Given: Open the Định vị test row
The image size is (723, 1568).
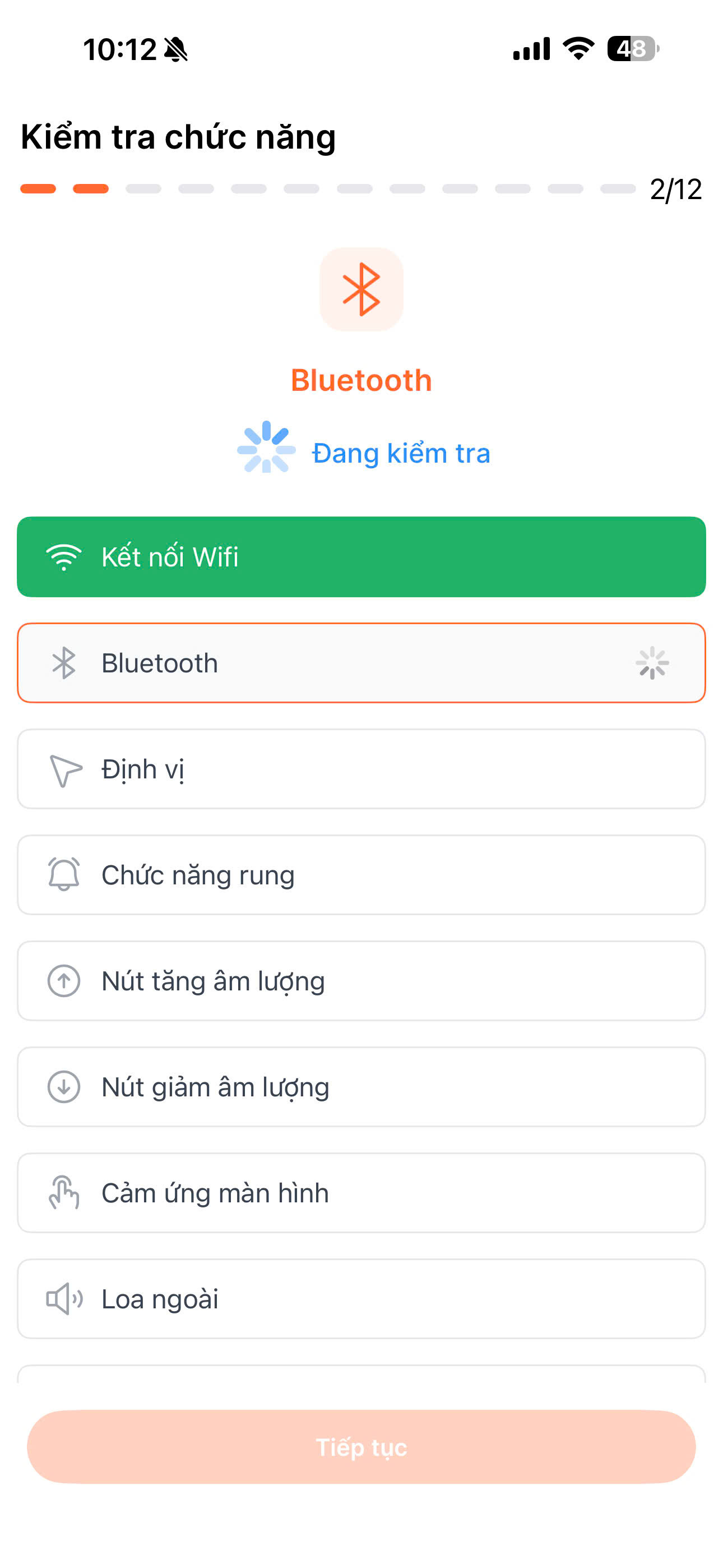Looking at the screenshot, I should (361, 769).
